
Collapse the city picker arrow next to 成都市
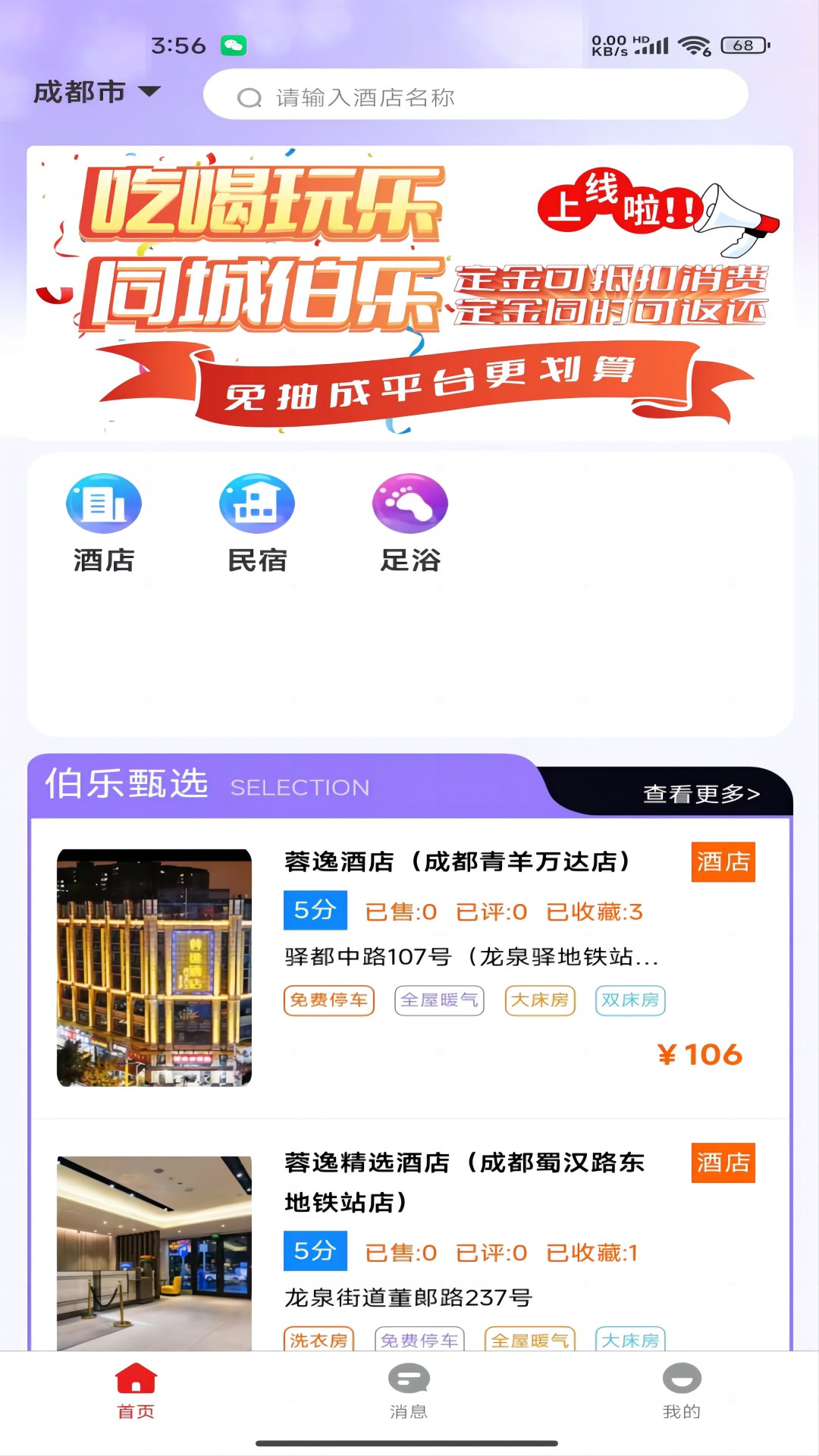pyautogui.click(x=149, y=93)
